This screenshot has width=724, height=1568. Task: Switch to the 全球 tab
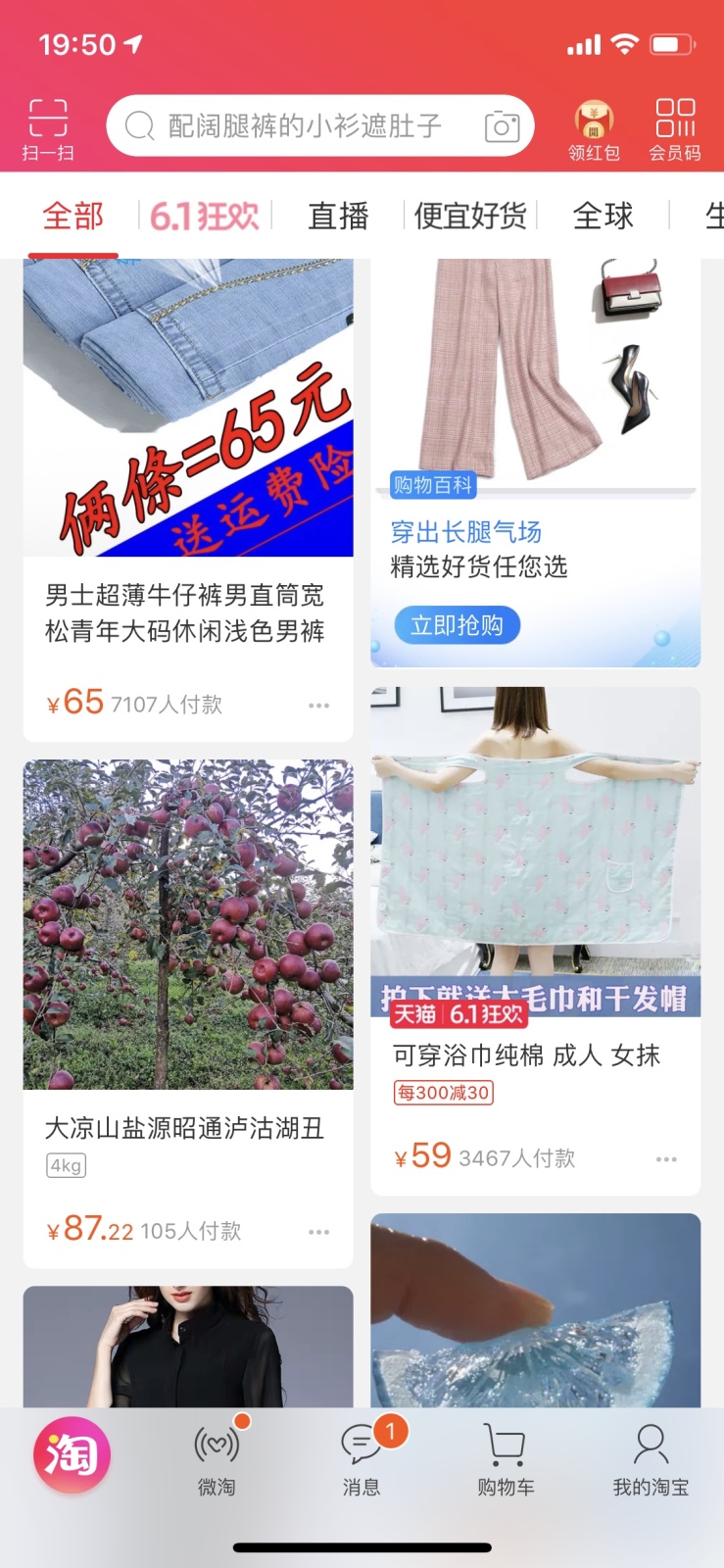pyautogui.click(x=603, y=216)
